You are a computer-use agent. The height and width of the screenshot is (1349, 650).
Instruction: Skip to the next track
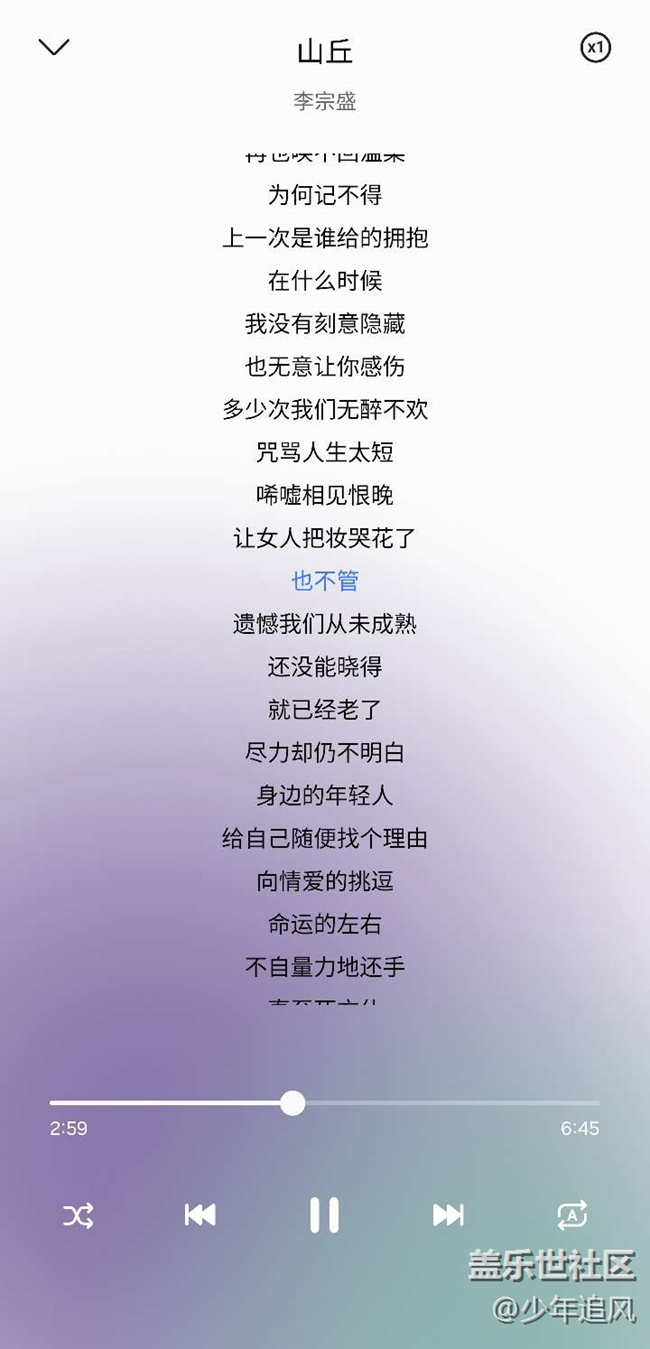pyautogui.click(x=448, y=1215)
